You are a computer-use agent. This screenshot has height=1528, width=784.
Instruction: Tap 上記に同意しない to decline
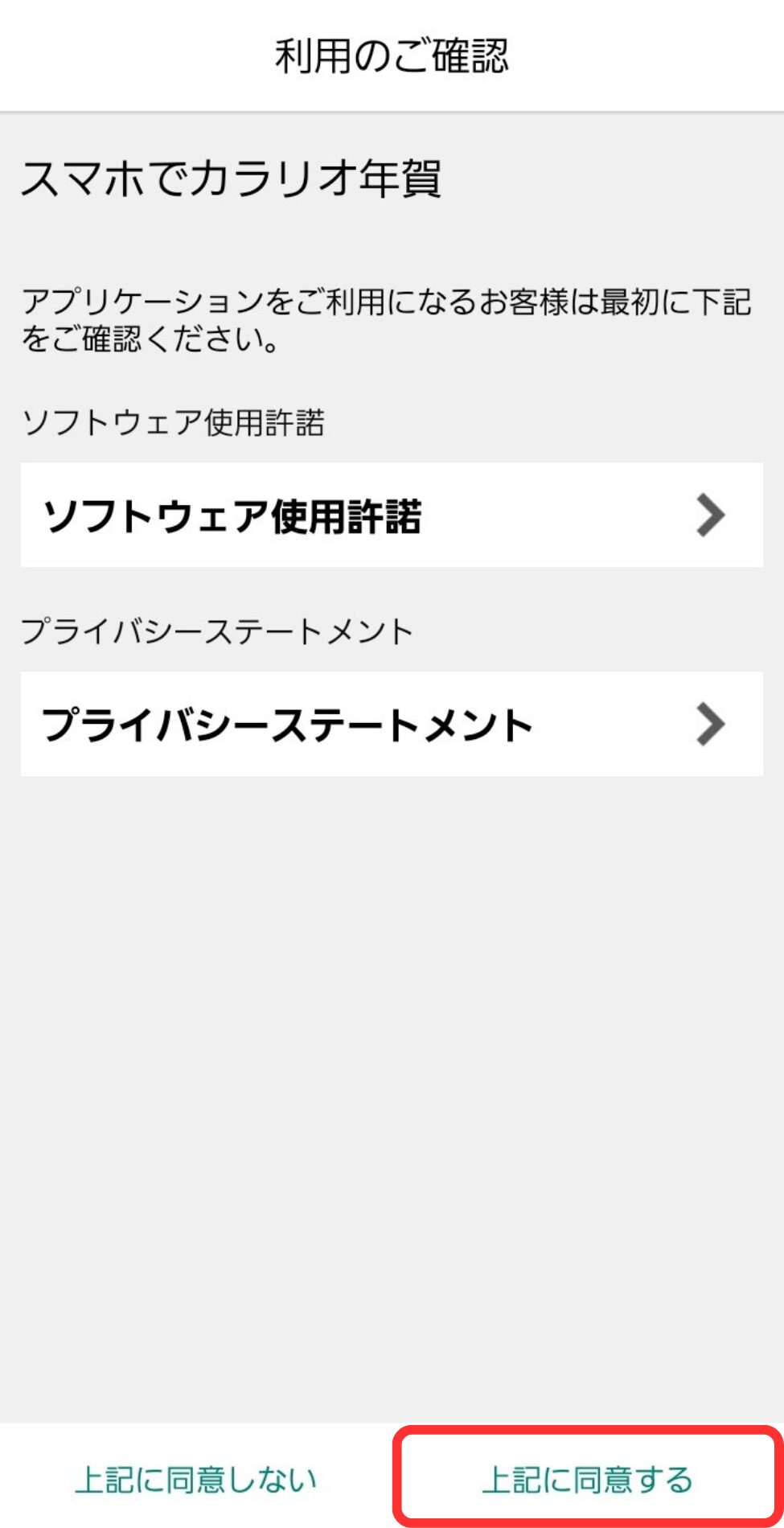pyautogui.click(x=196, y=1479)
